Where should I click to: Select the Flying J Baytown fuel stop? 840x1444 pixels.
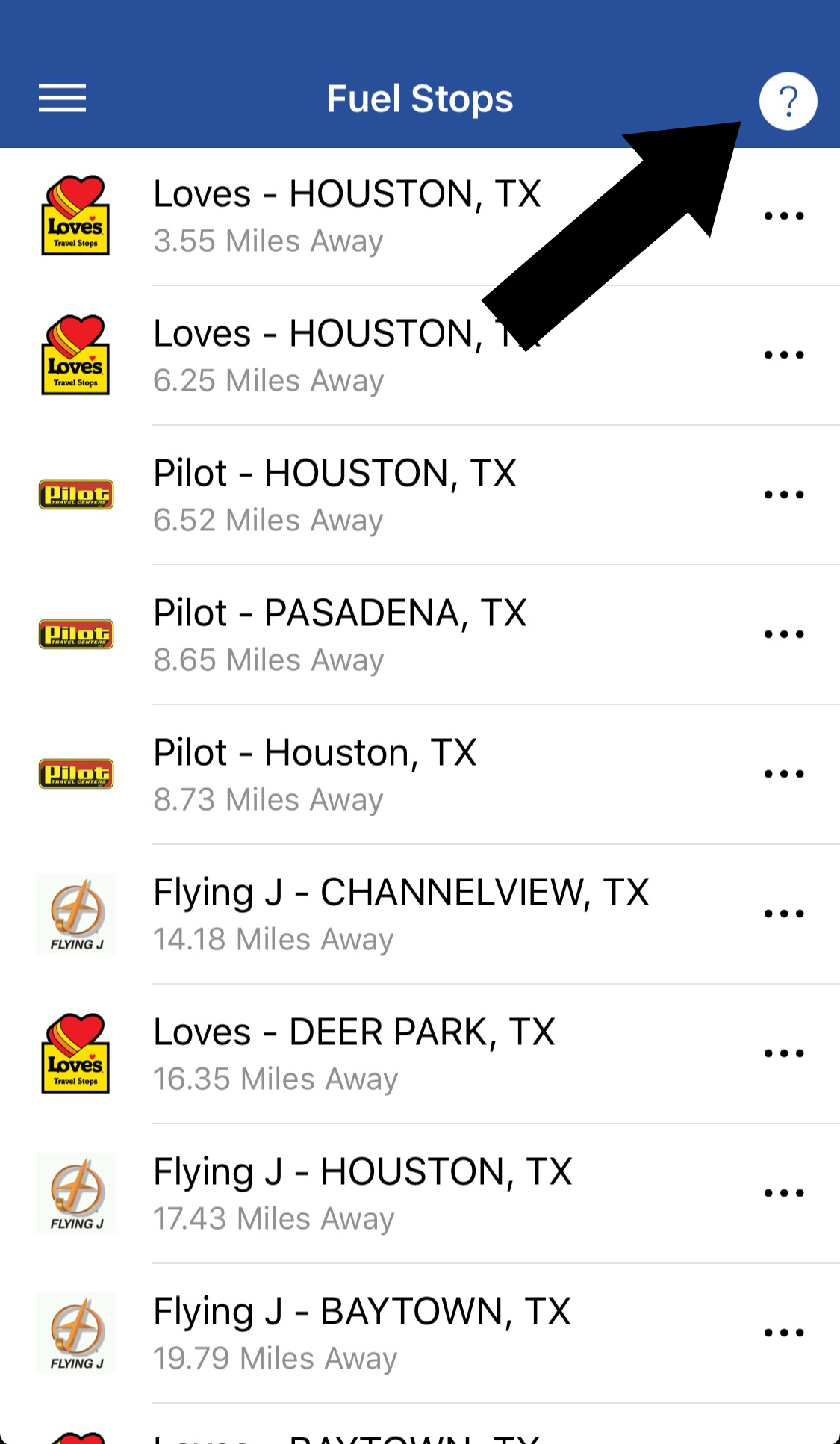click(361, 1333)
